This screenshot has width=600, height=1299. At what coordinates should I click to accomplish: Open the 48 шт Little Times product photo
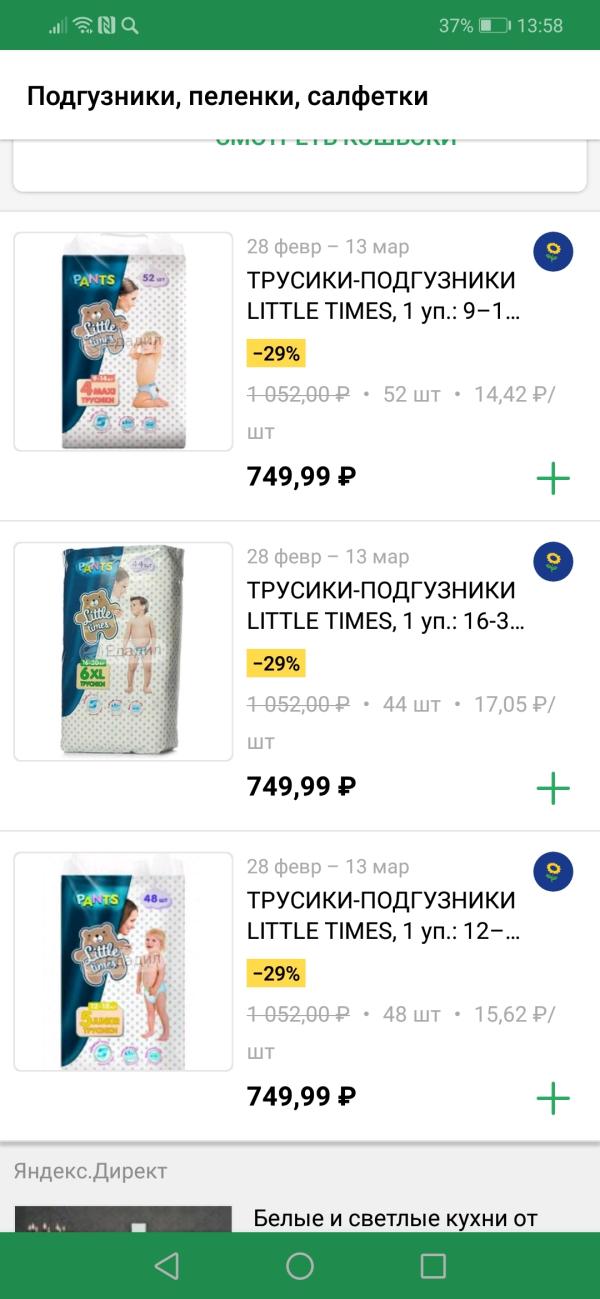pyautogui.click(x=123, y=962)
